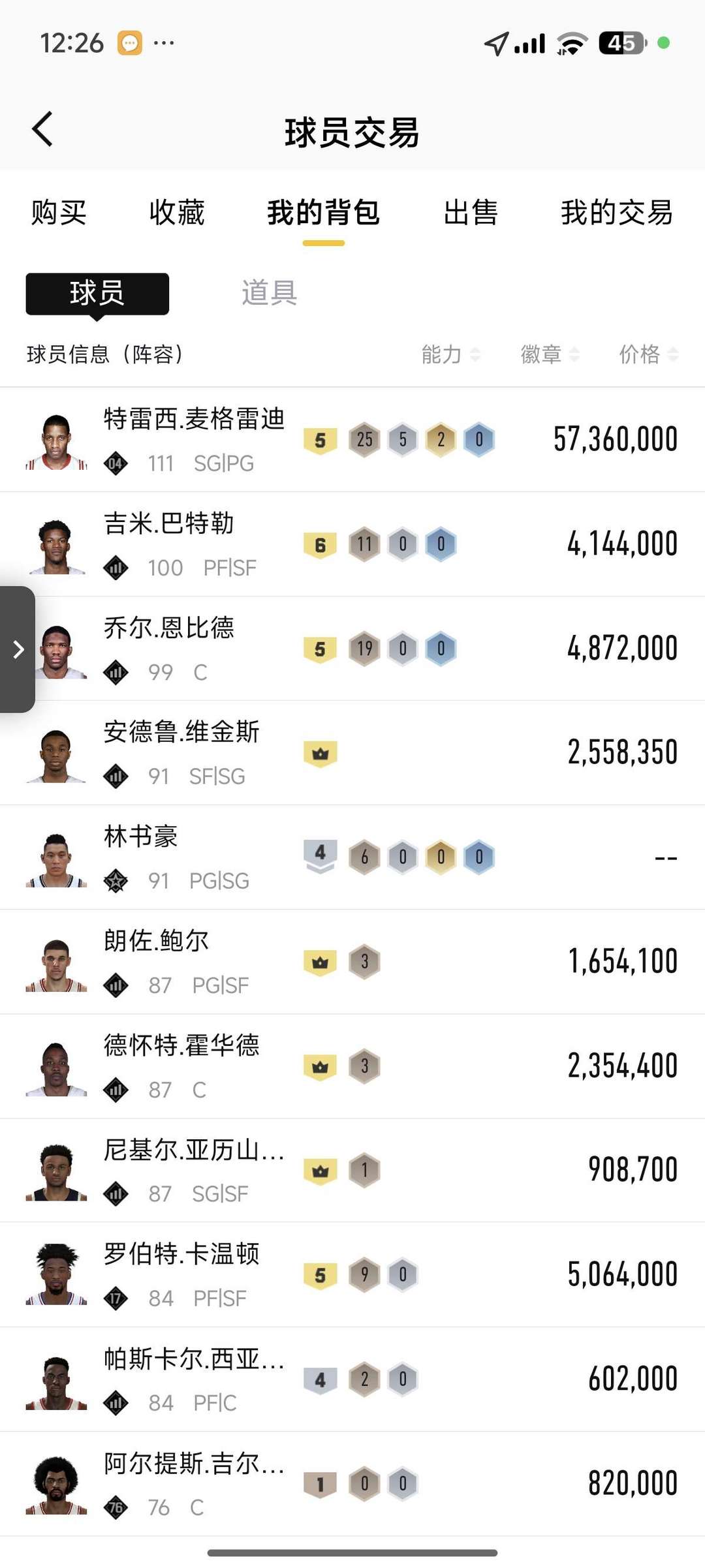Go back from 球员交易 page
Viewport: 705px width, 1568px height.
coord(42,129)
